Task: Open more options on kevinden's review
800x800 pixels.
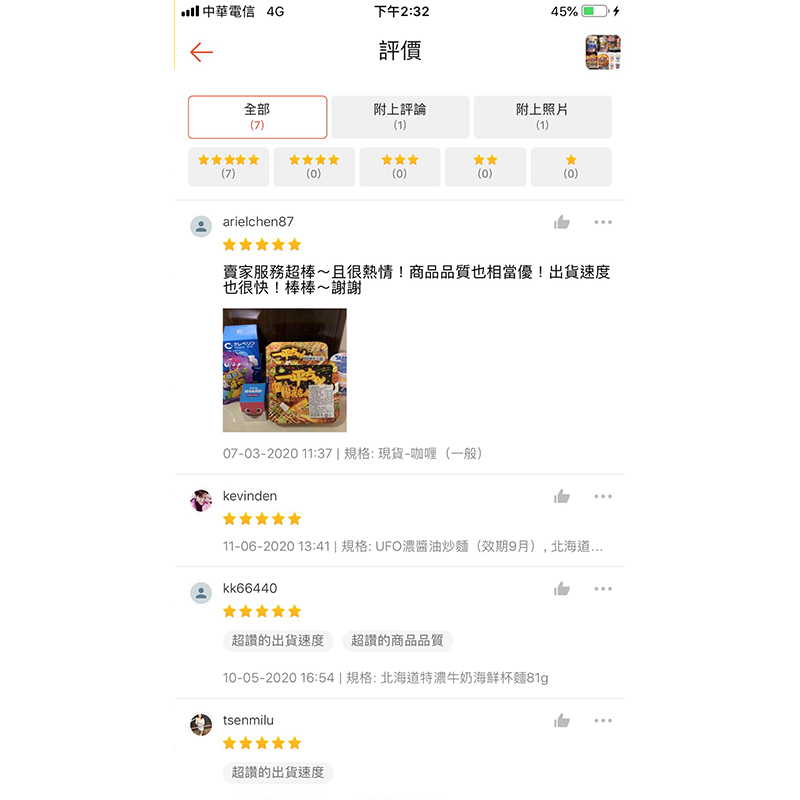Action: pos(603,496)
